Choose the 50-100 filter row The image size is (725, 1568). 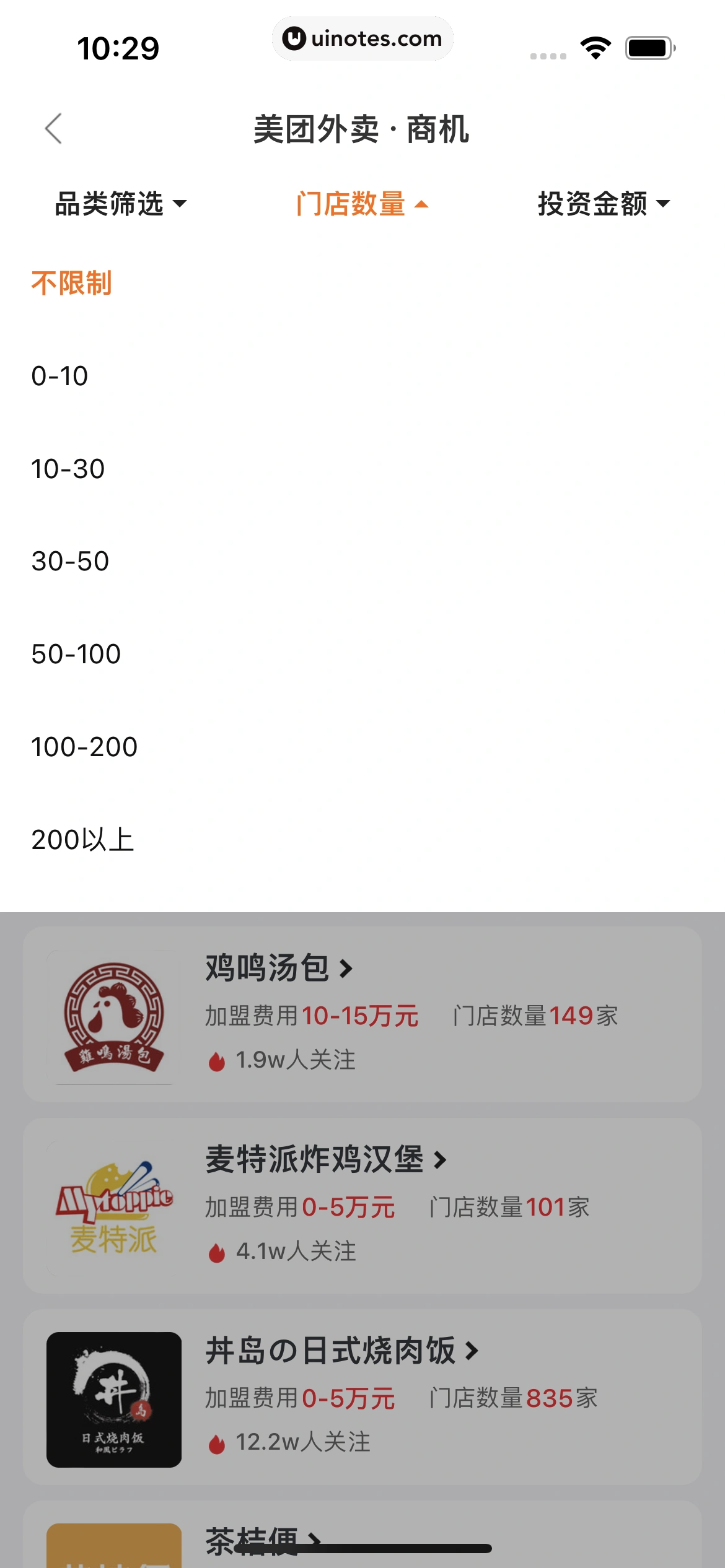pyautogui.click(x=76, y=654)
